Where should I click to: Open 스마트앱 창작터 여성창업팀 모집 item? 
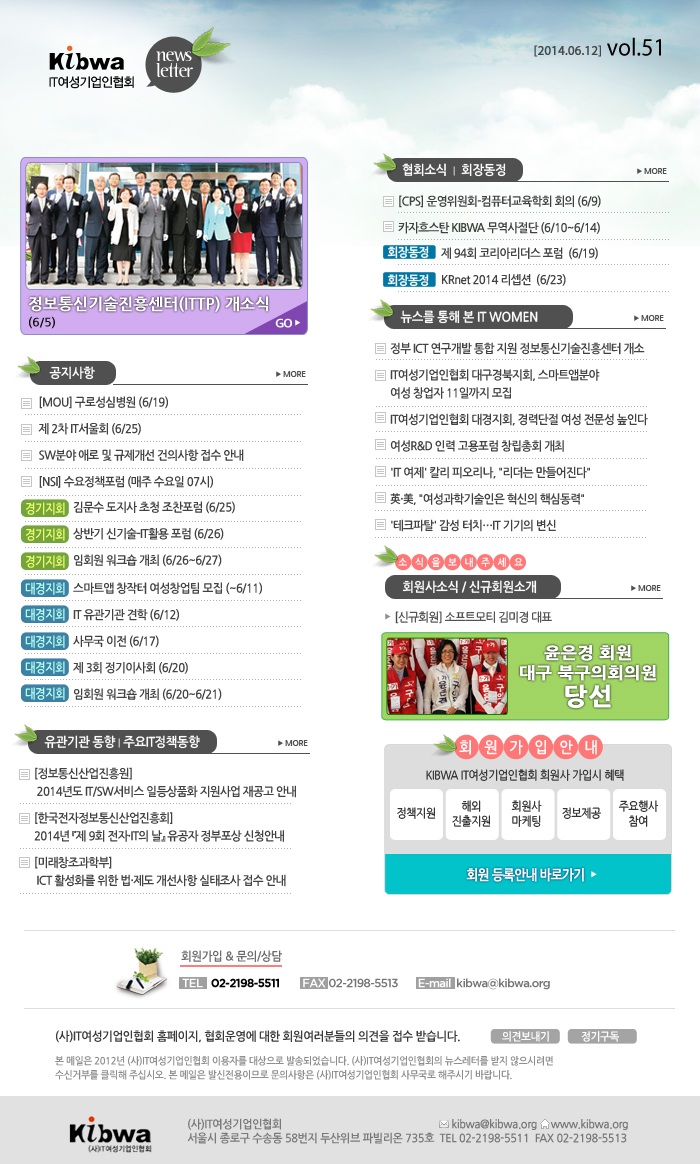tap(167, 587)
